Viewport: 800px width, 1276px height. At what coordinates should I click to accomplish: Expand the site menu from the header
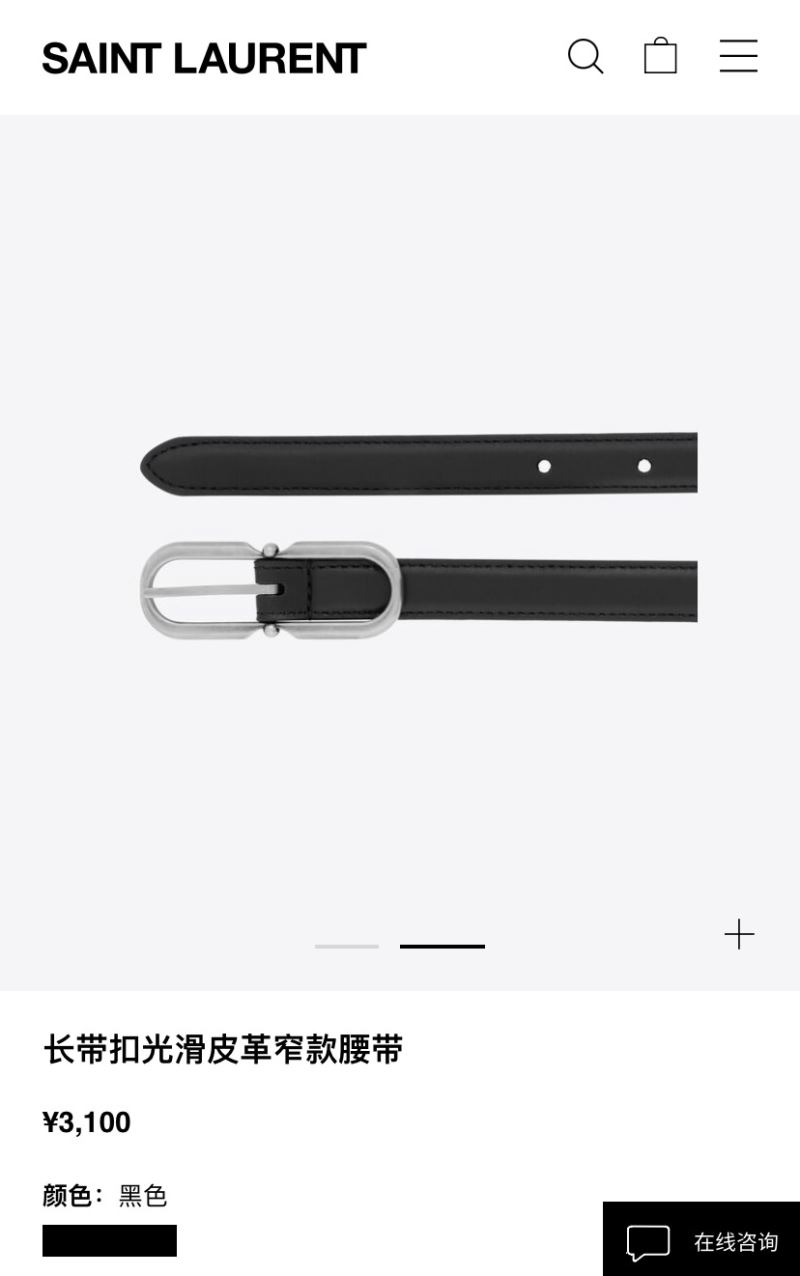[738, 57]
